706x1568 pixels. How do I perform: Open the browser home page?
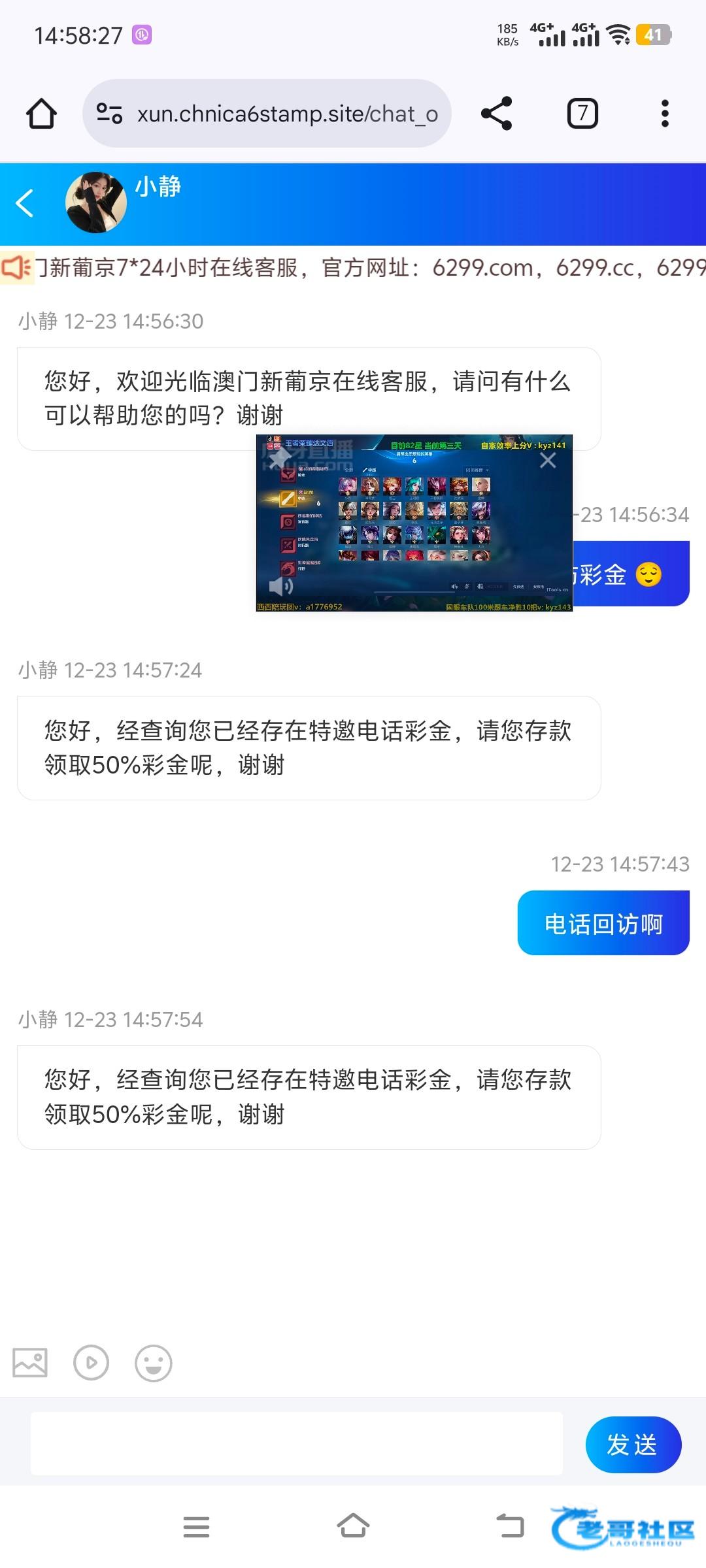click(x=41, y=114)
